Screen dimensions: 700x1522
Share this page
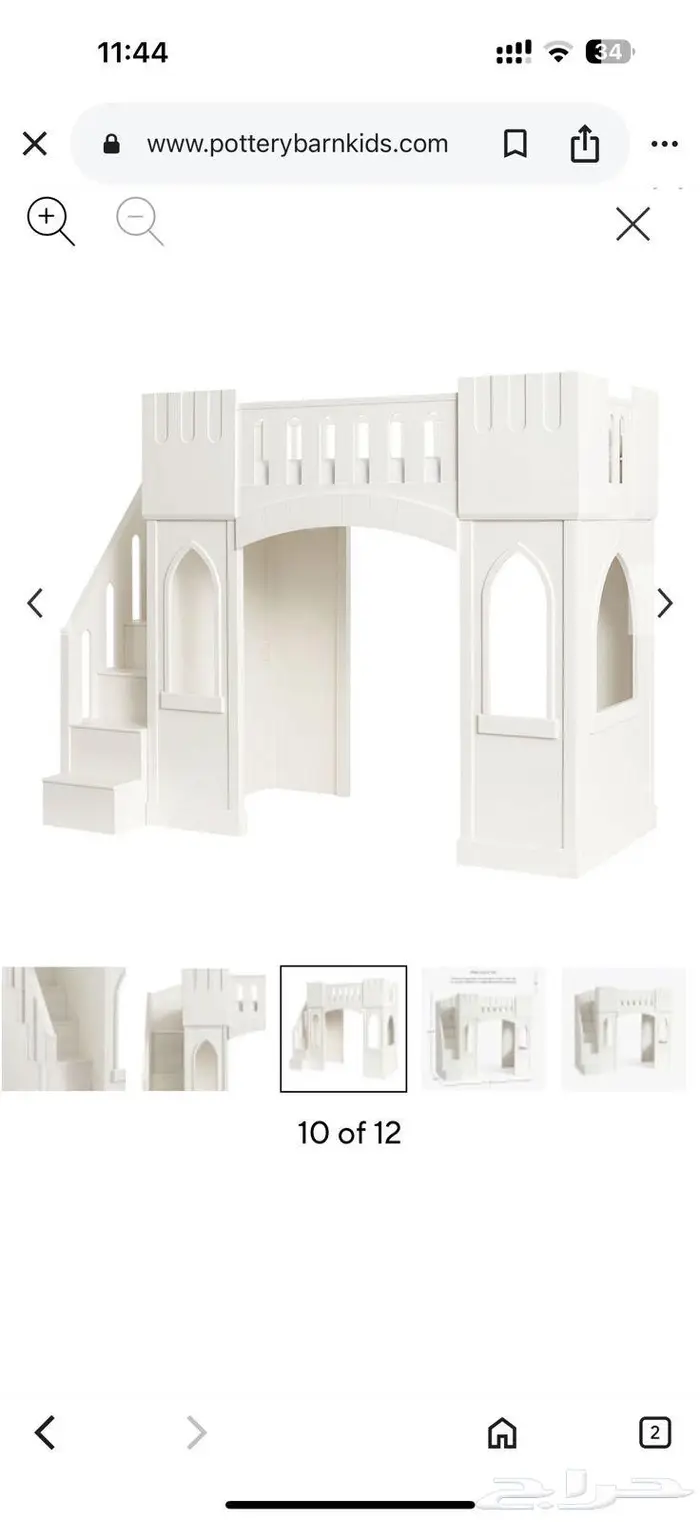pyautogui.click(x=584, y=144)
